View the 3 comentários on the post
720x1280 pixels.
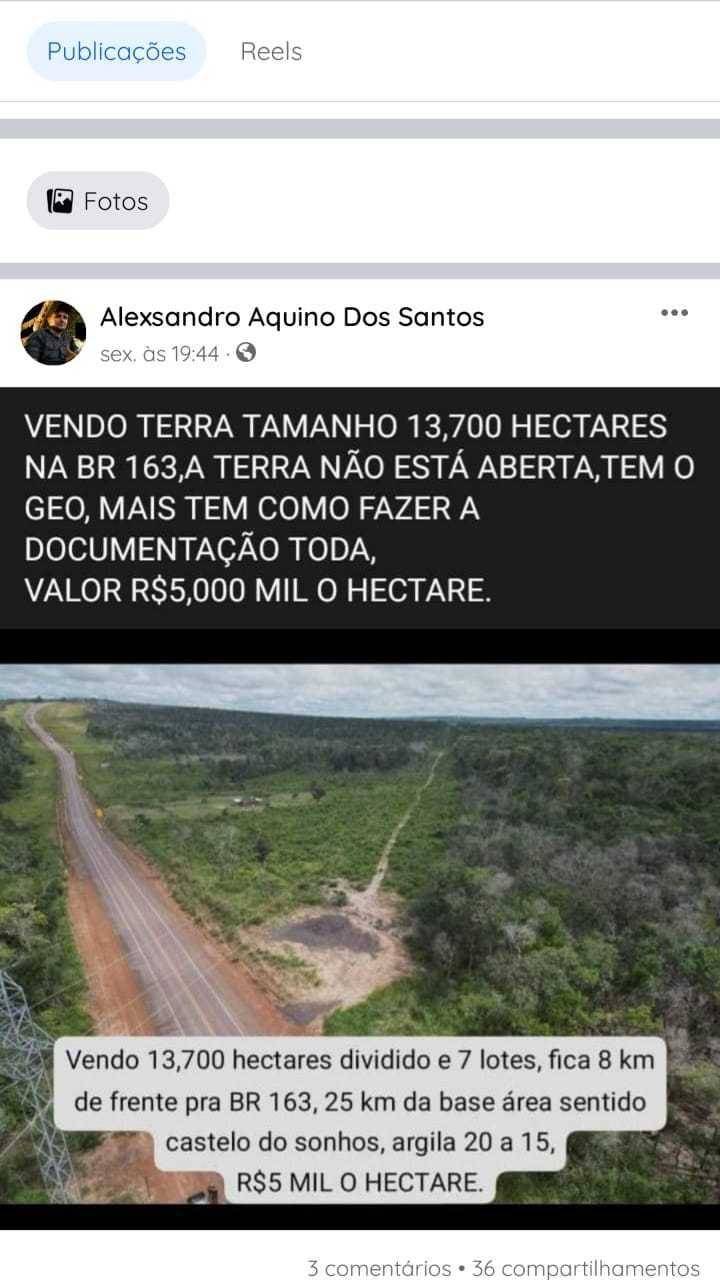tap(379, 1267)
